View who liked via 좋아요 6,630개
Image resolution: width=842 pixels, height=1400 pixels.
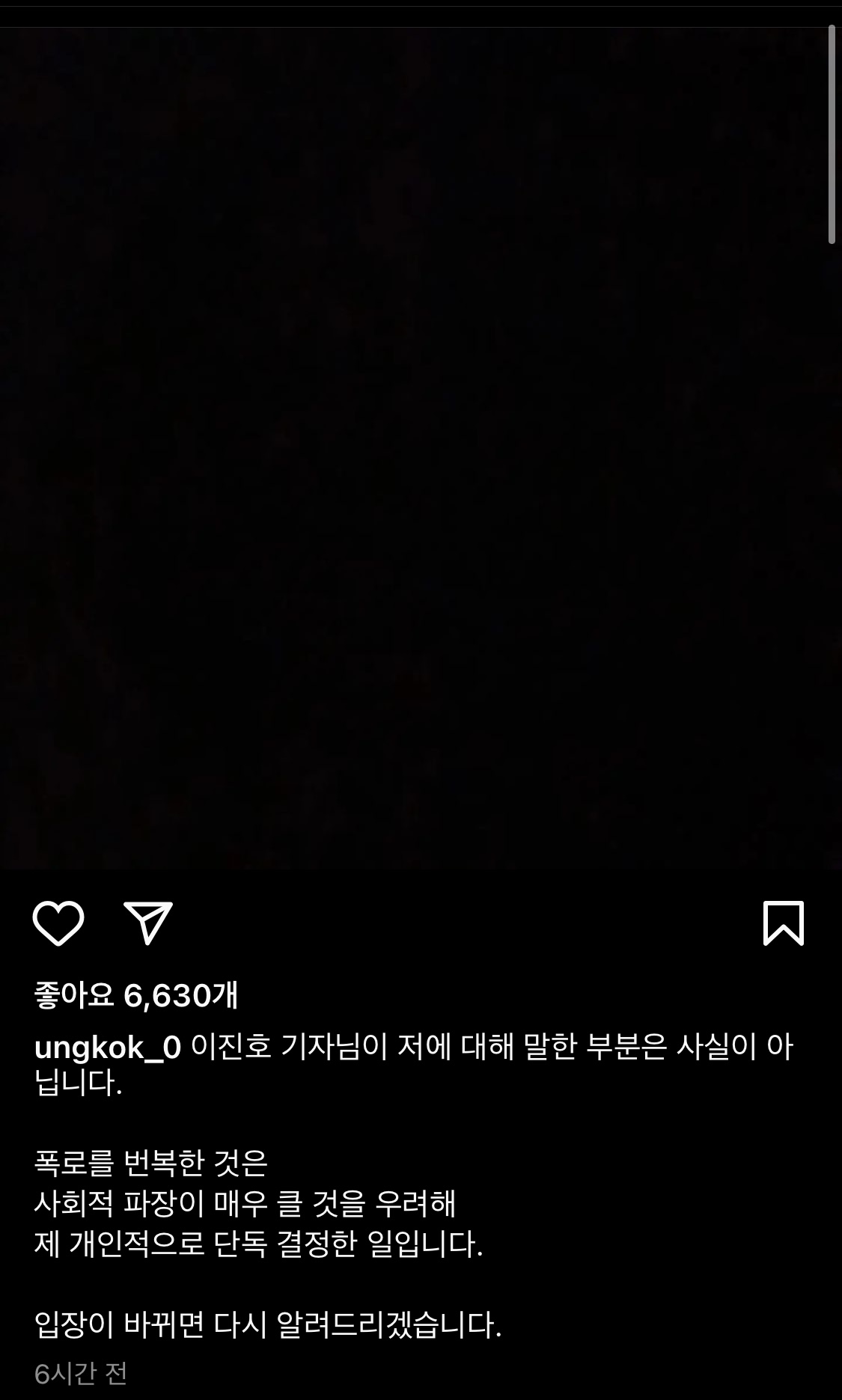(136, 995)
